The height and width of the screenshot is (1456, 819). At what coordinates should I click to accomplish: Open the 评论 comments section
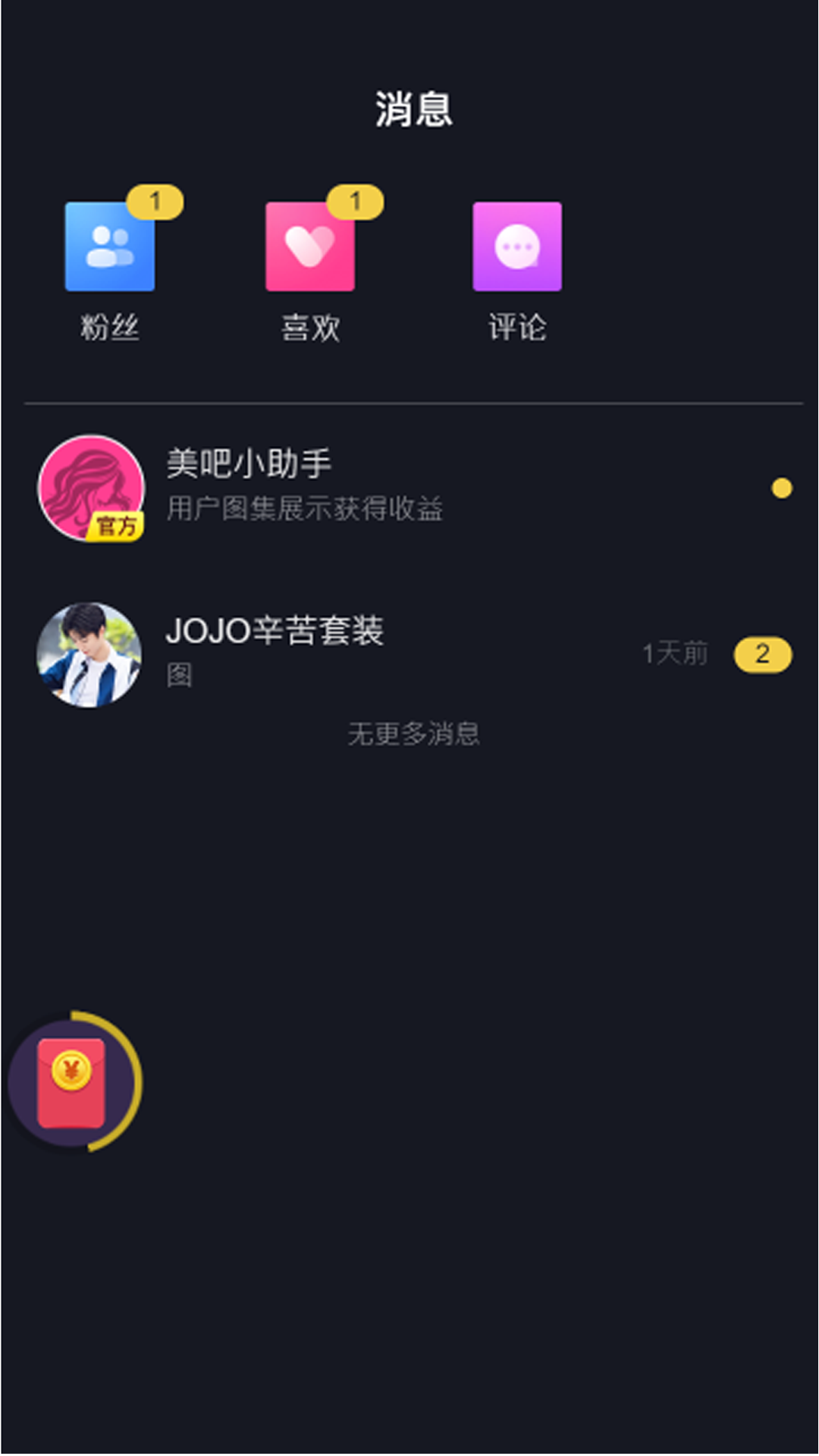click(517, 246)
